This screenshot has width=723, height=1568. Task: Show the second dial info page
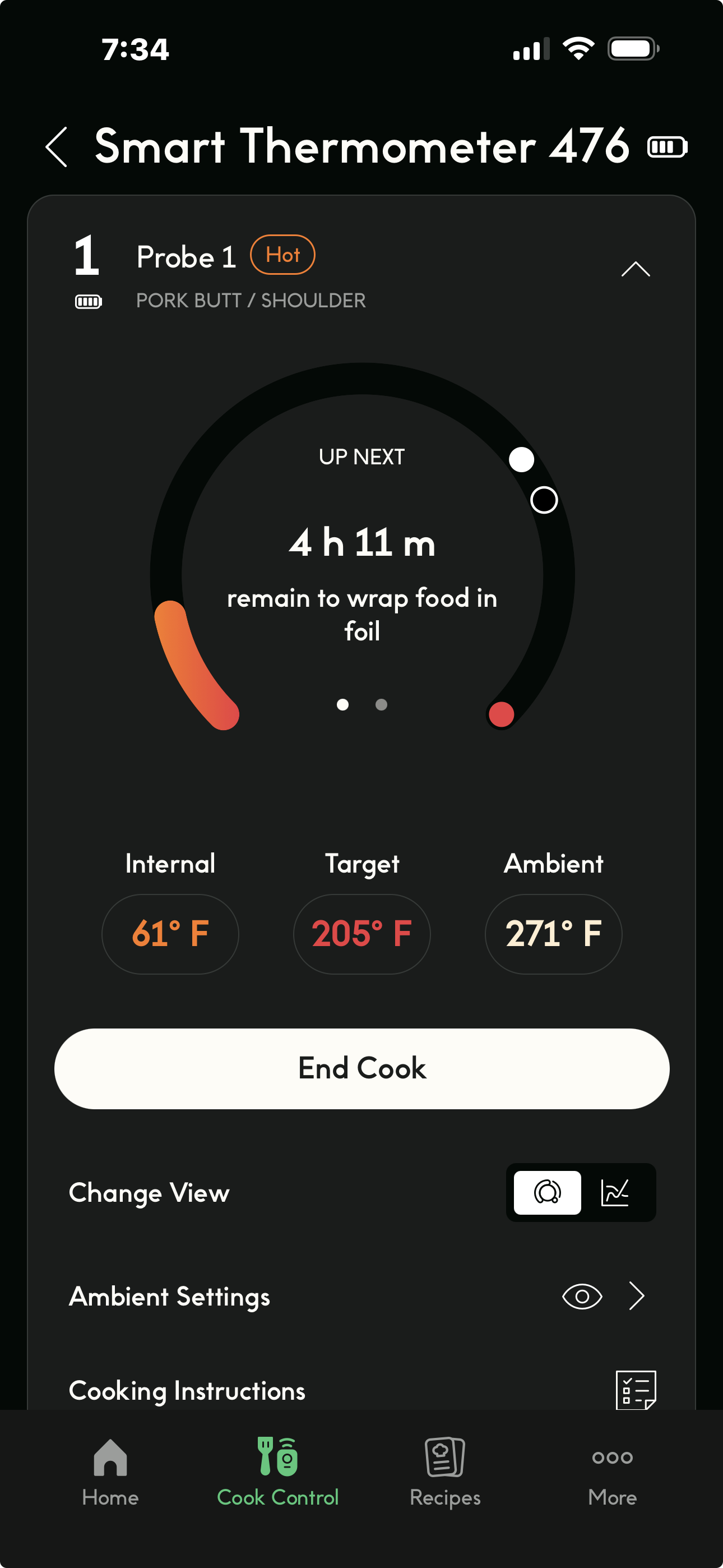tap(382, 704)
